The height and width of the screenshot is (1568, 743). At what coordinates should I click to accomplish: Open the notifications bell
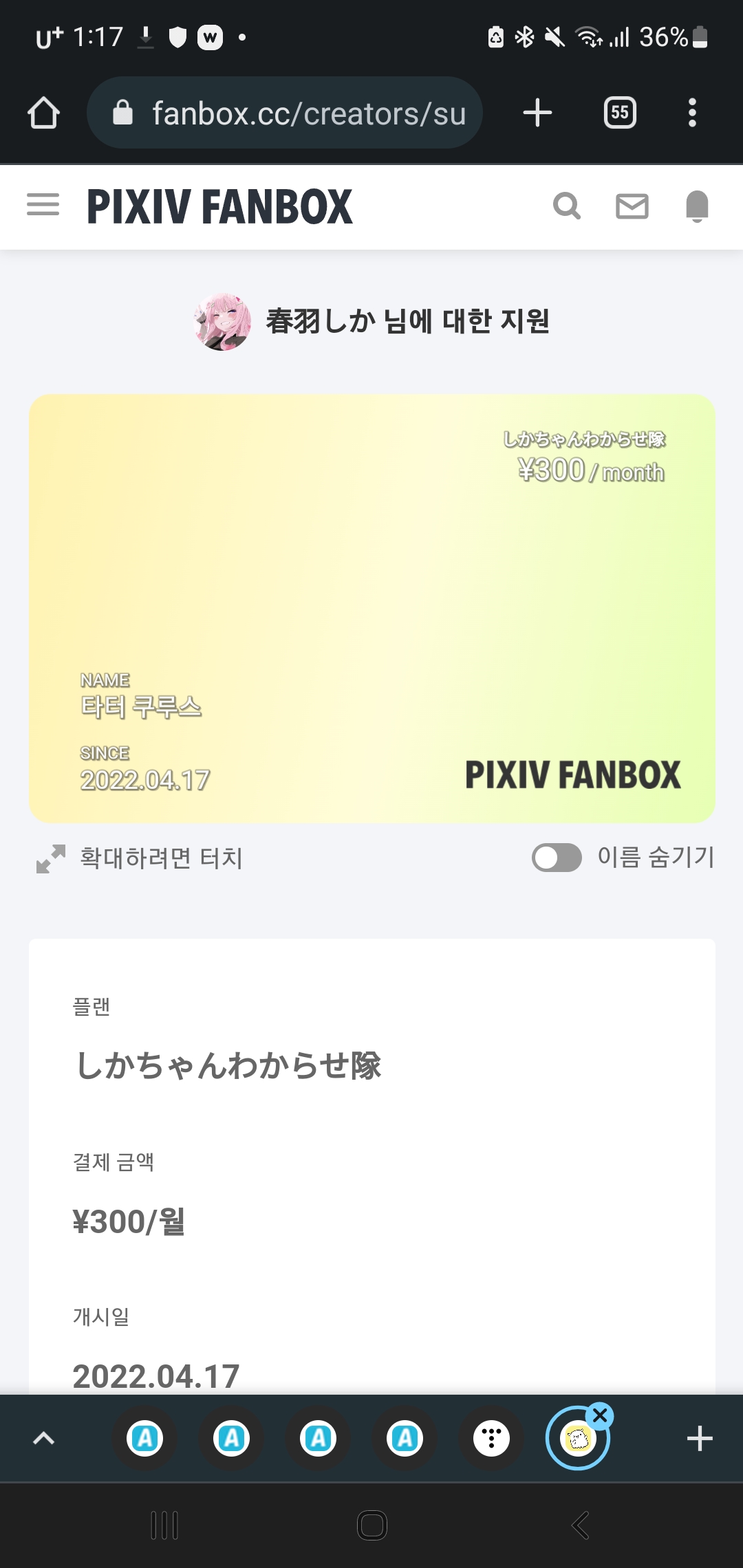(x=697, y=206)
